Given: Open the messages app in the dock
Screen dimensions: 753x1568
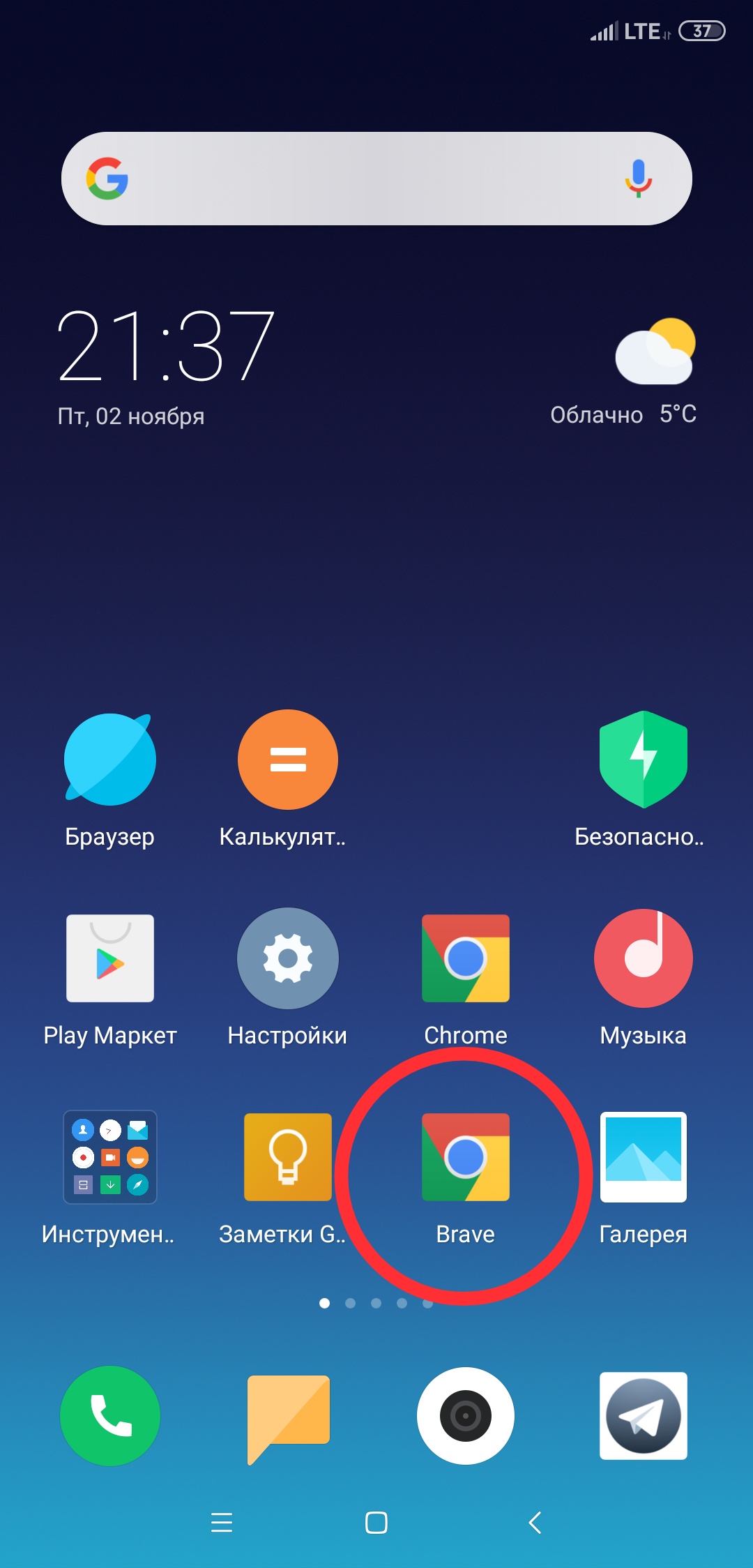Looking at the screenshot, I should tap(287, 1417).
